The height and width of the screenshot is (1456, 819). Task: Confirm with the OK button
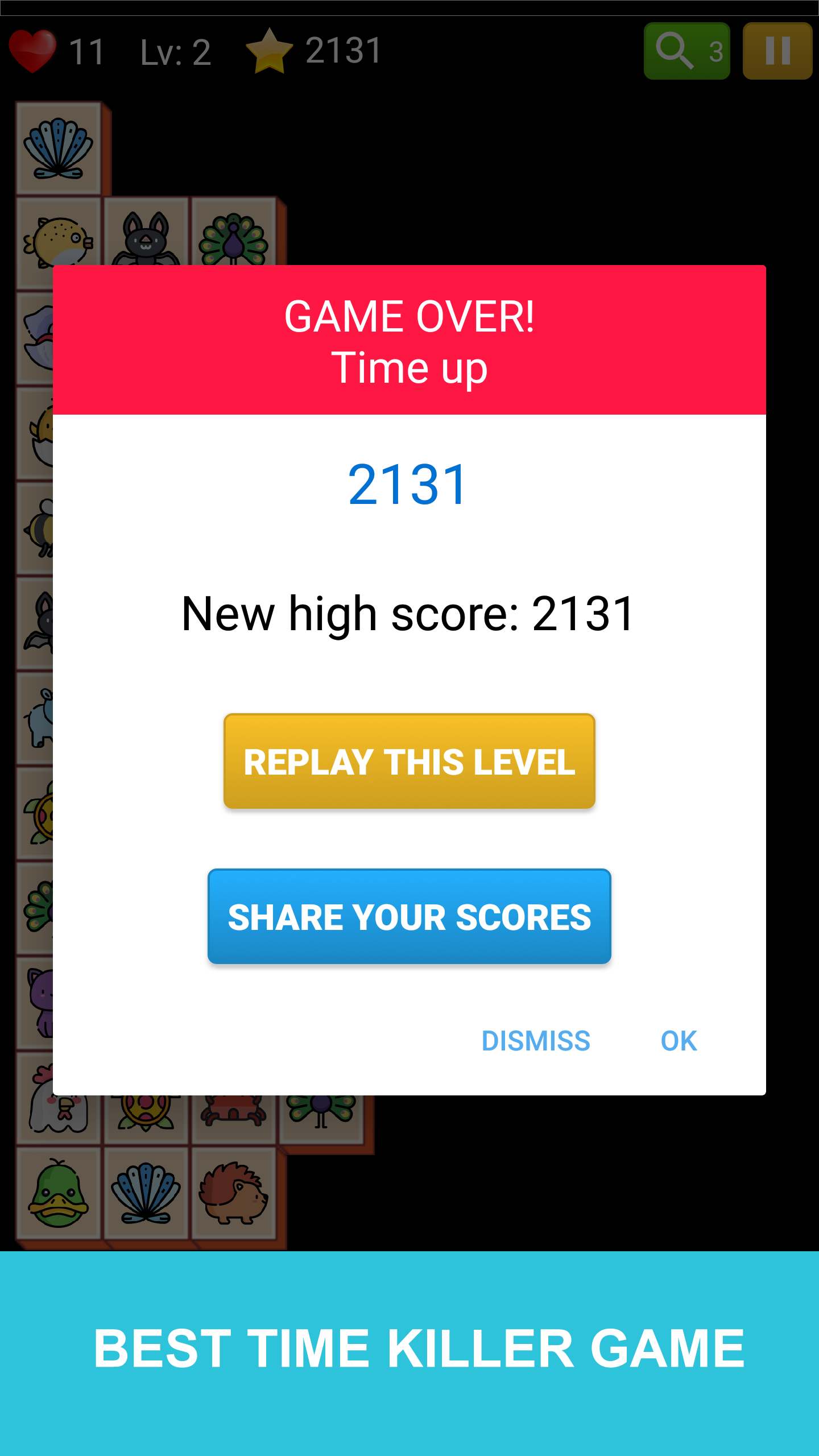click(679, 1041)
